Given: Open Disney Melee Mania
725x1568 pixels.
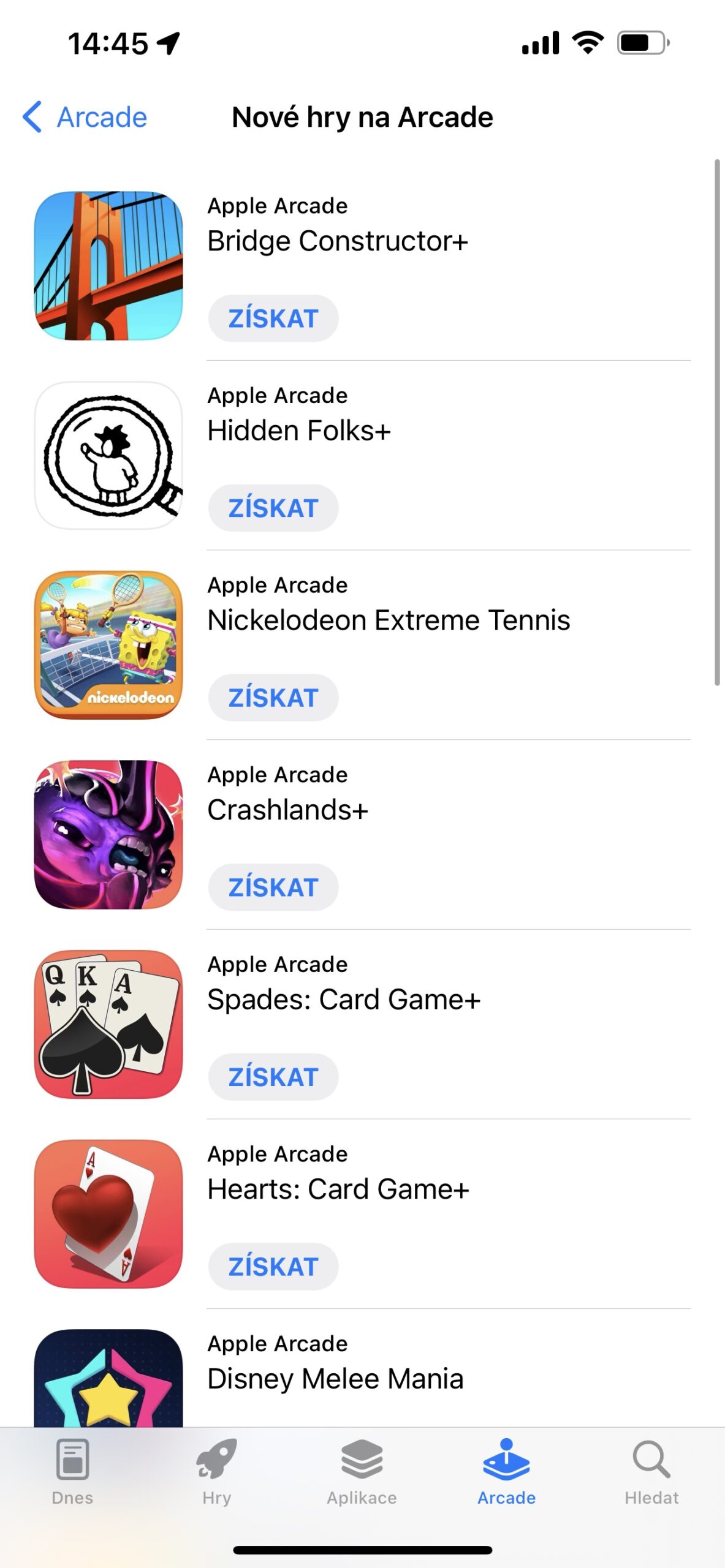Looking at the screenshot, I should tap(335, 1378).
